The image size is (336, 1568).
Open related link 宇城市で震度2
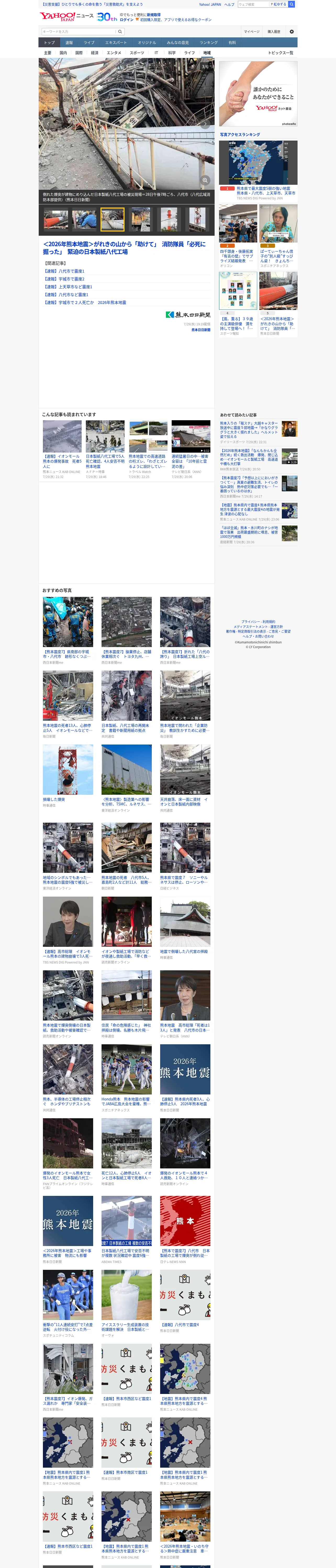64,279
